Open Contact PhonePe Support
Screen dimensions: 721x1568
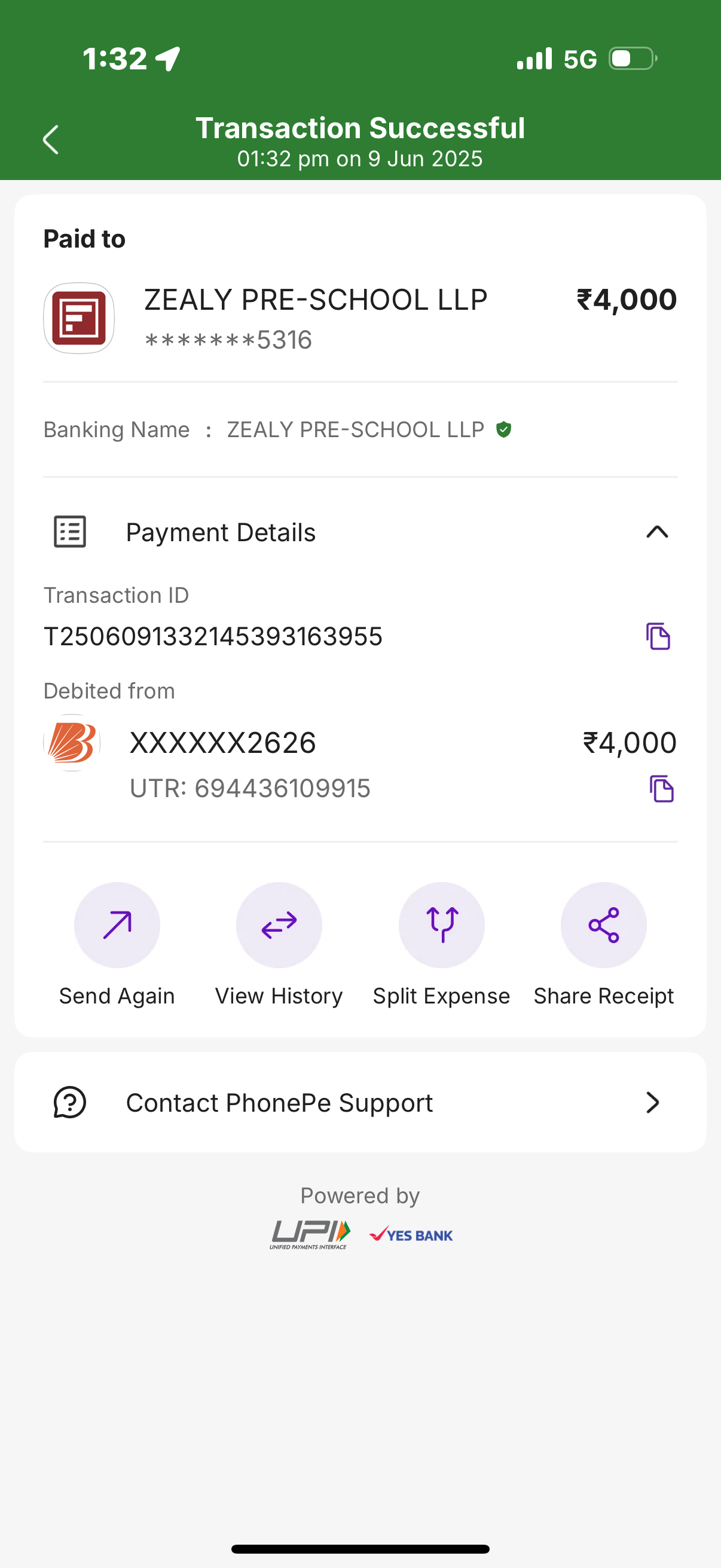tap(360, 1102)
